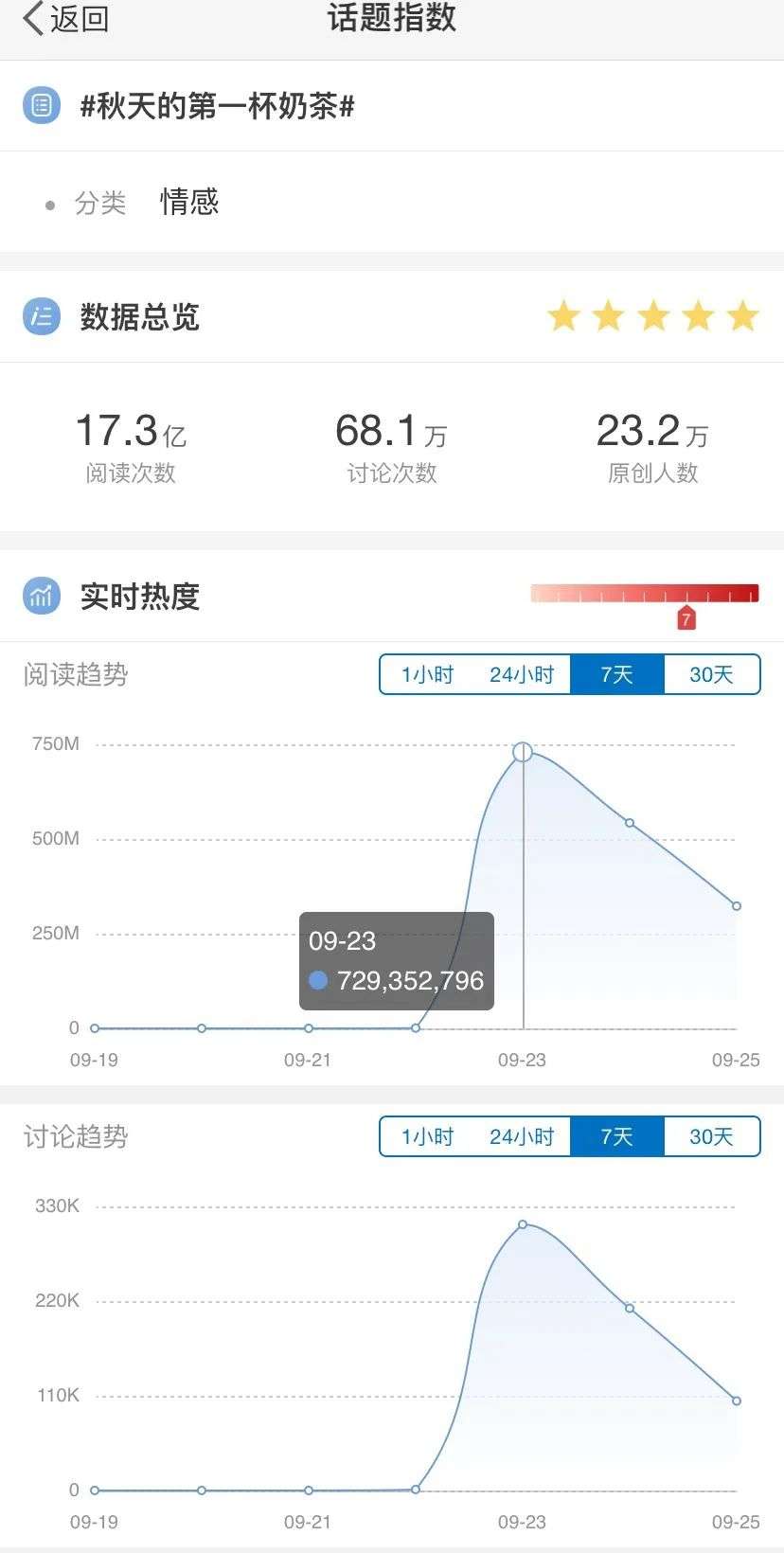Viewport: 784px width, 1553px height.
Task: Select 7天 range for 阅读趋势
Action: click(616, 675)
